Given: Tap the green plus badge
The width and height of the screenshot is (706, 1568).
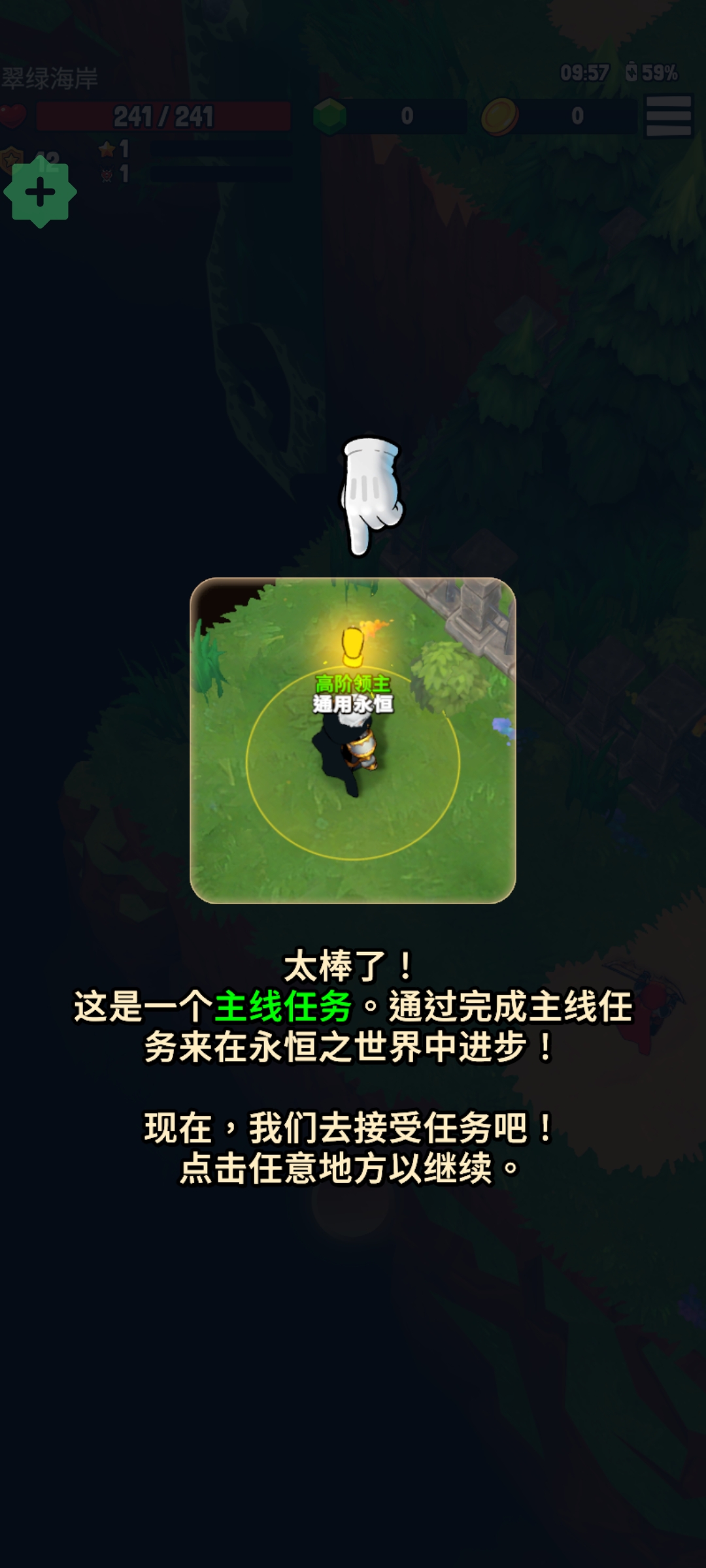Looking at the screenshot, I should point(41,193).
